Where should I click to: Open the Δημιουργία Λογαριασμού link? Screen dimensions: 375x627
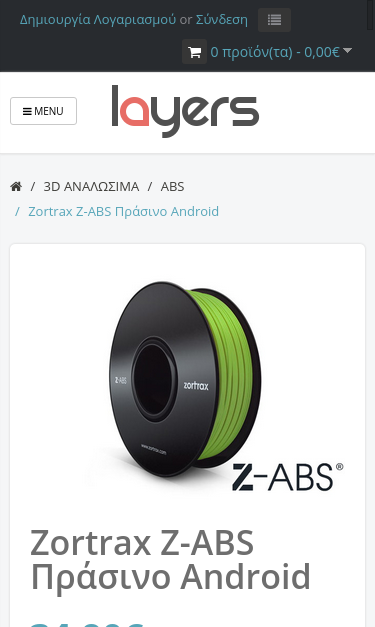coord(98,19)
